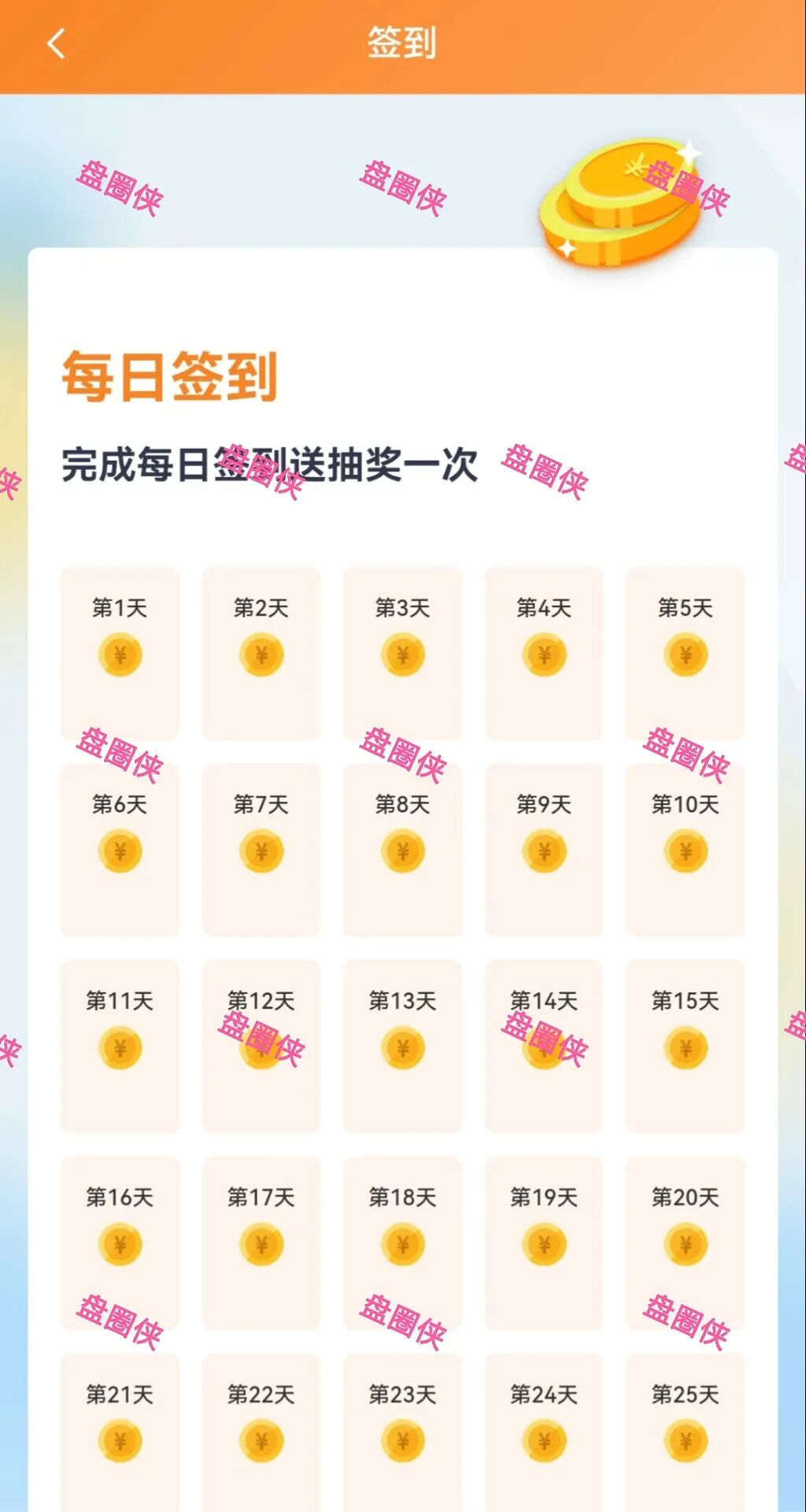The width and height of the screenshot is (806, 1512).
Task: Choose the 第15天 check-in tile
Action: [x=685, y=1046]
